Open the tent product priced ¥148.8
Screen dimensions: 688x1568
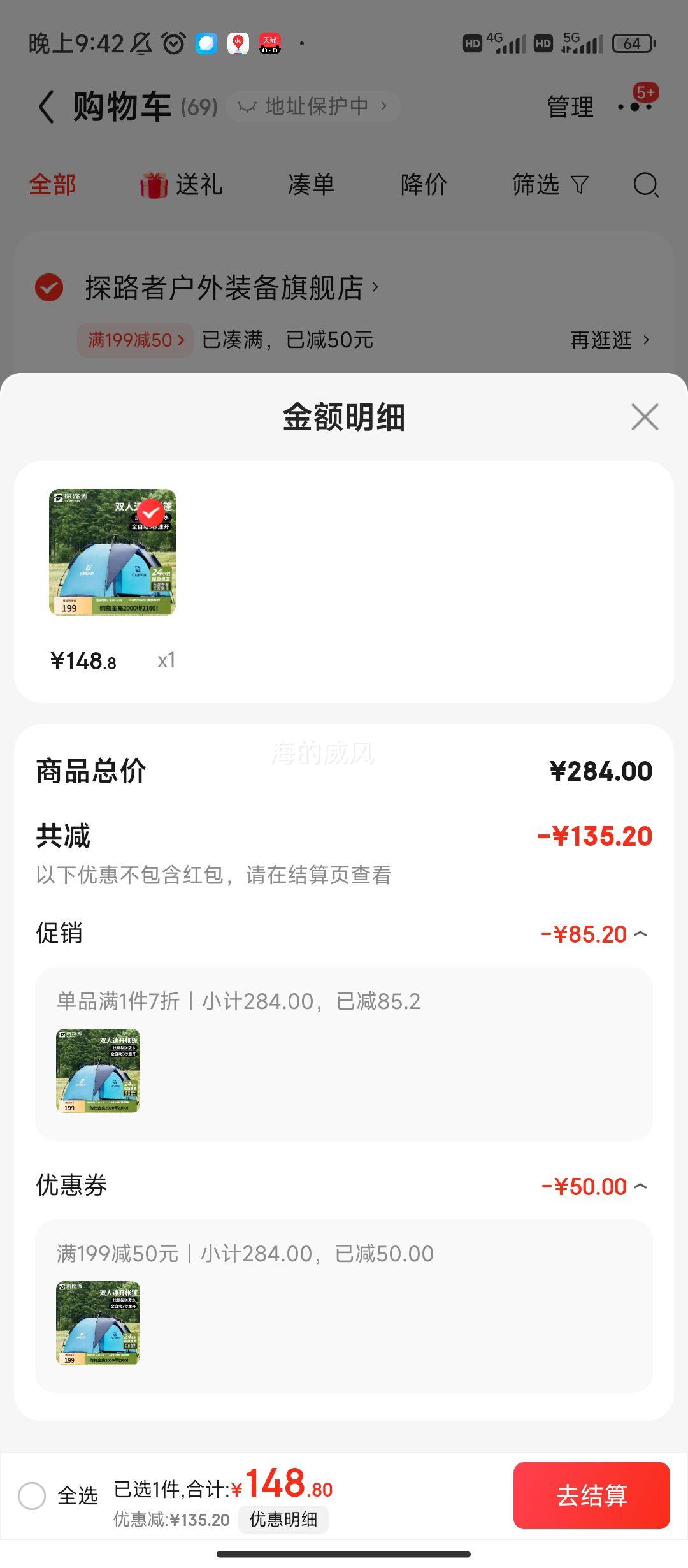point(113,552)
